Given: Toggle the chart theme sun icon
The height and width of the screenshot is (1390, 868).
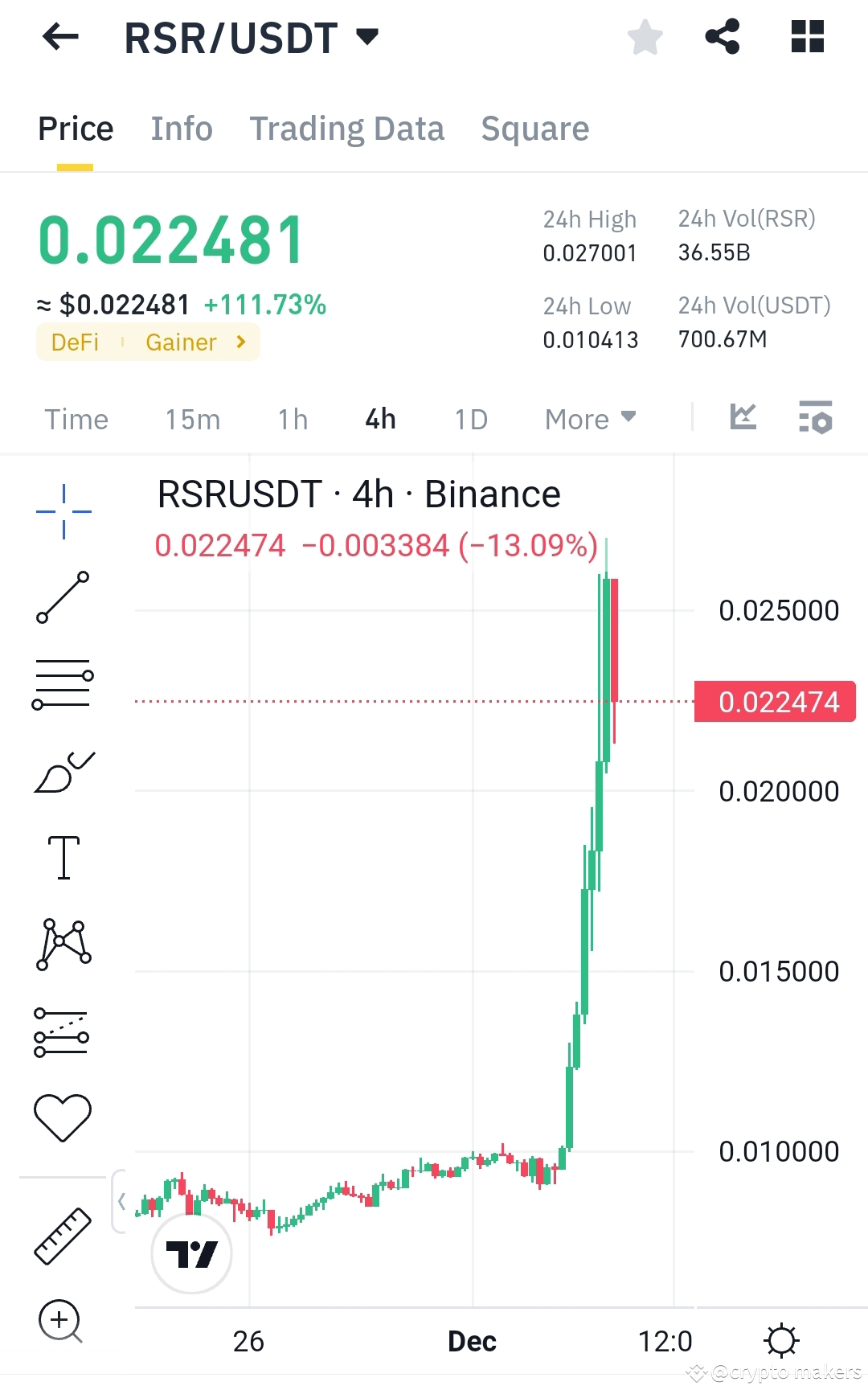Looking at the screenshot, I should [782, 1339].
